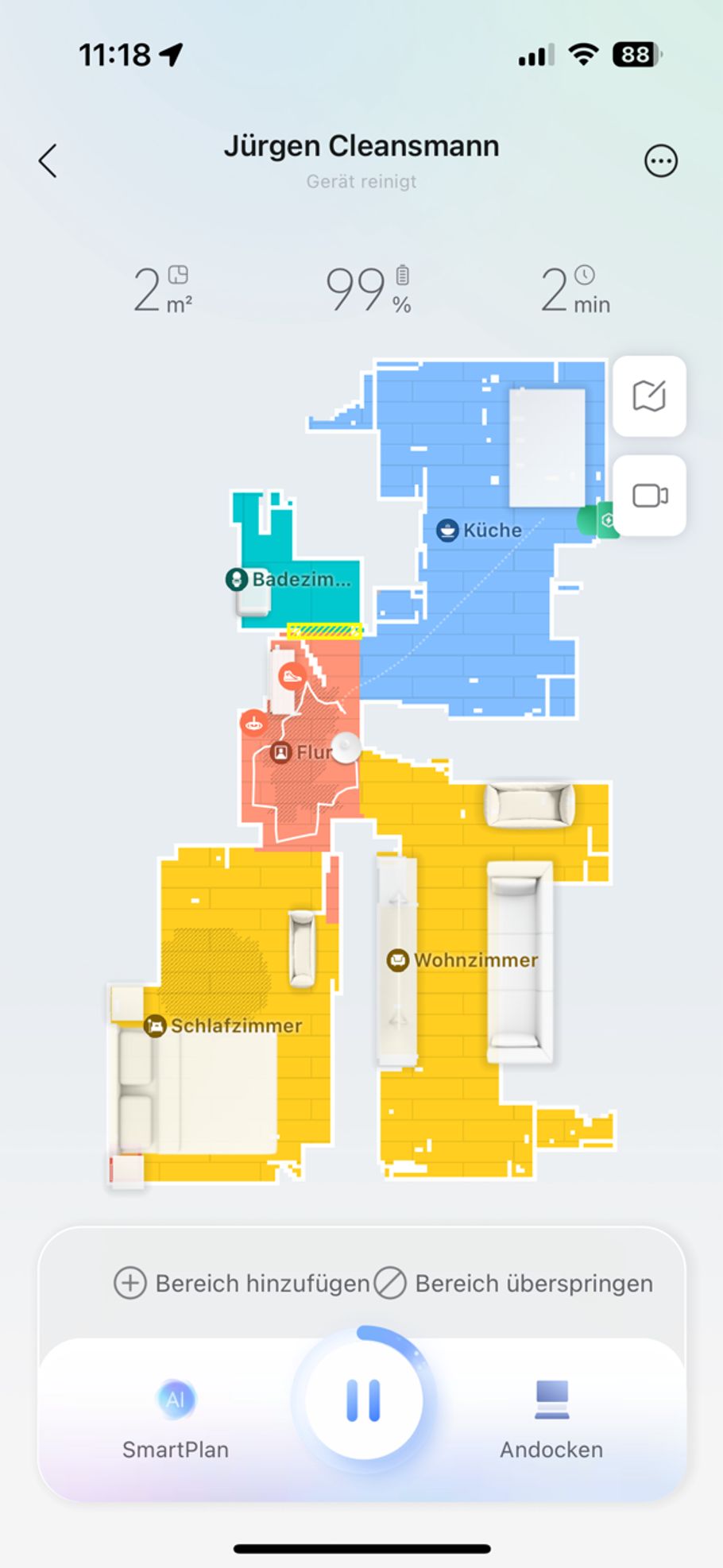This screenshot has height=1568, width=723.
Task: Open the live camera video view
Action: (x=649, y=496)
